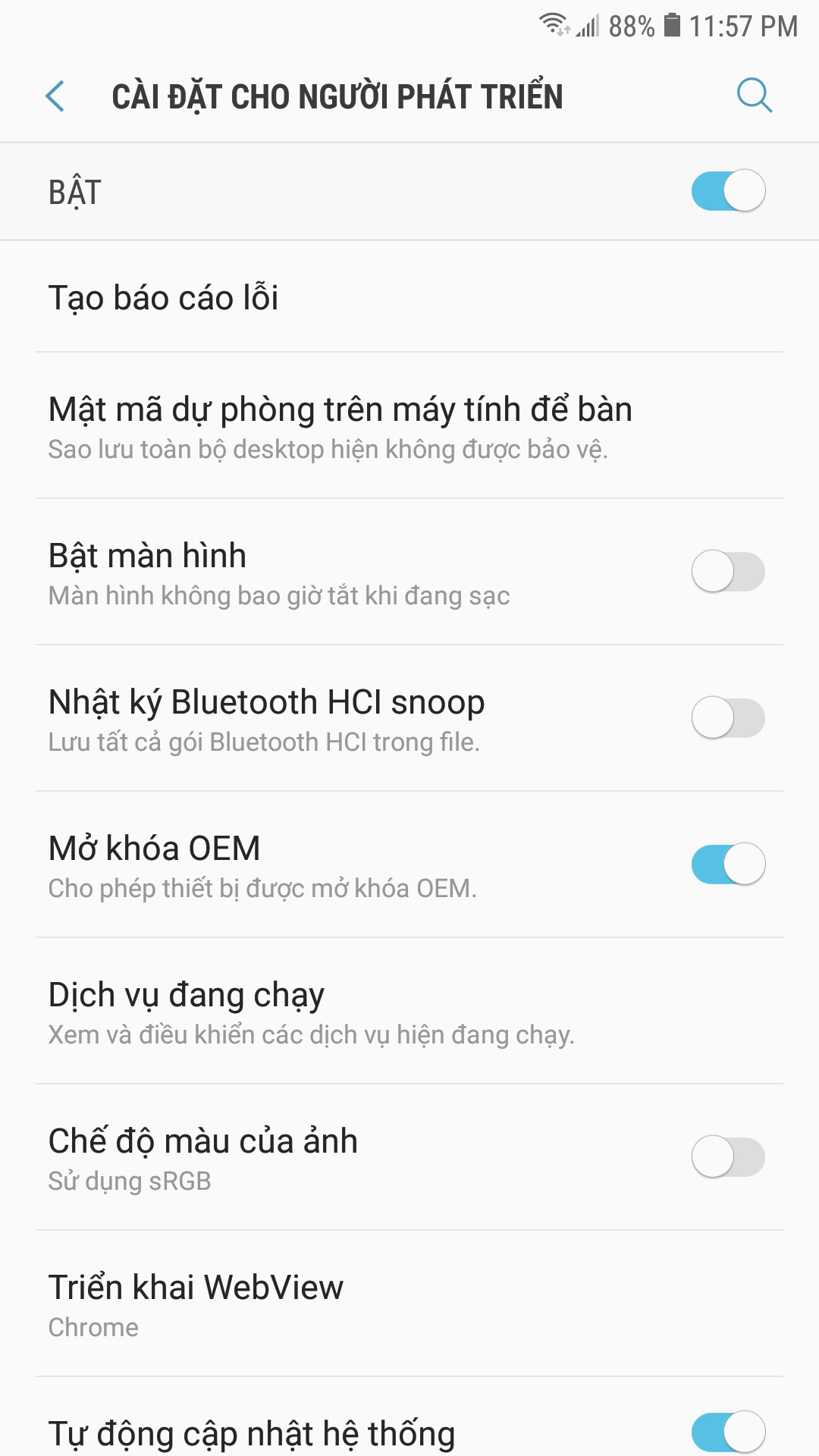819x1456 pixels.
Task: Go back from developer settings
Action: [55, 96]
